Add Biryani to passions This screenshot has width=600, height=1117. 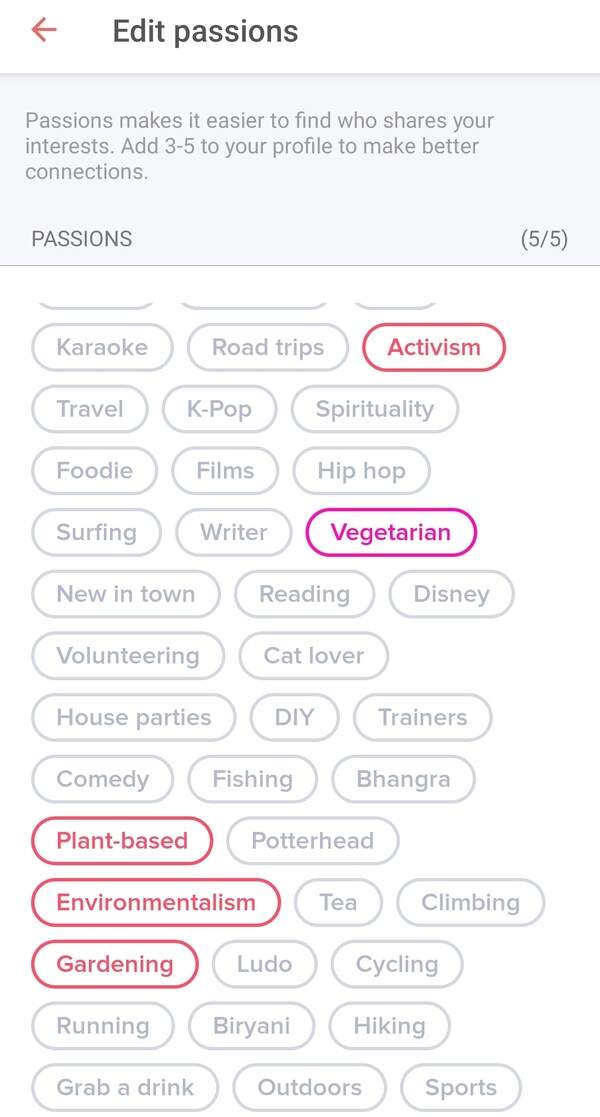point(251,1025)
